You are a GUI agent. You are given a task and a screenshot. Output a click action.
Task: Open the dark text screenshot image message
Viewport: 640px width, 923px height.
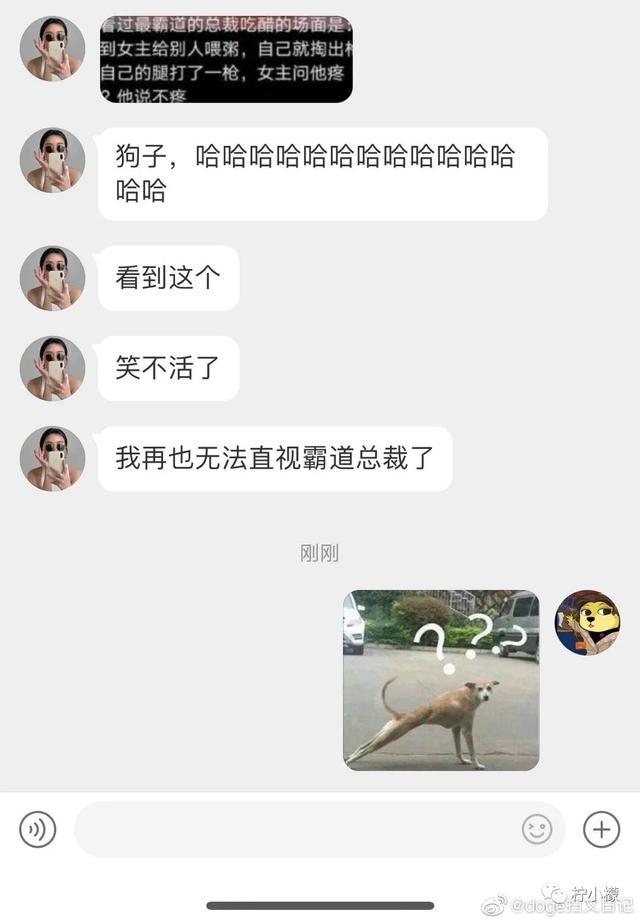[225, 59]
